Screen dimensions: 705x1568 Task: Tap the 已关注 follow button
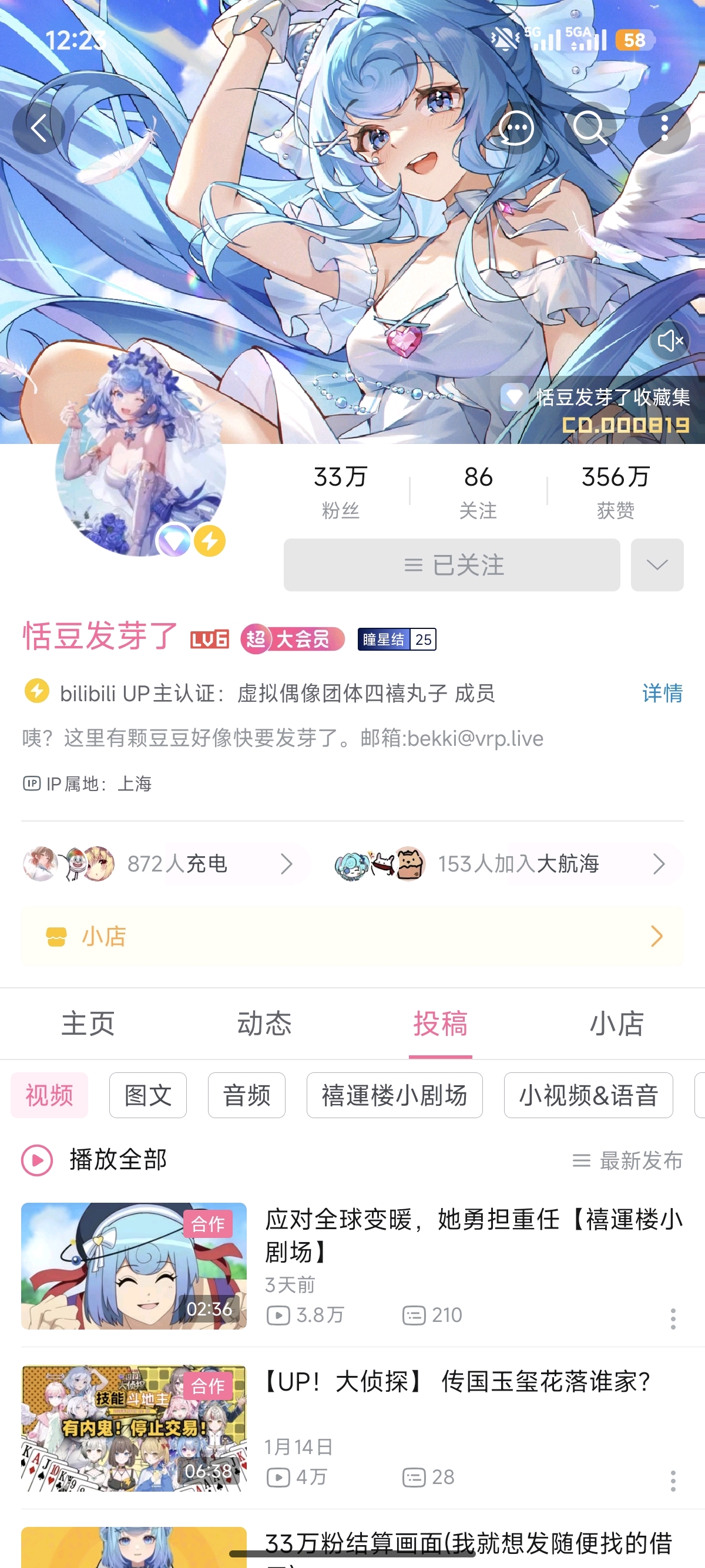coord(452,565)
